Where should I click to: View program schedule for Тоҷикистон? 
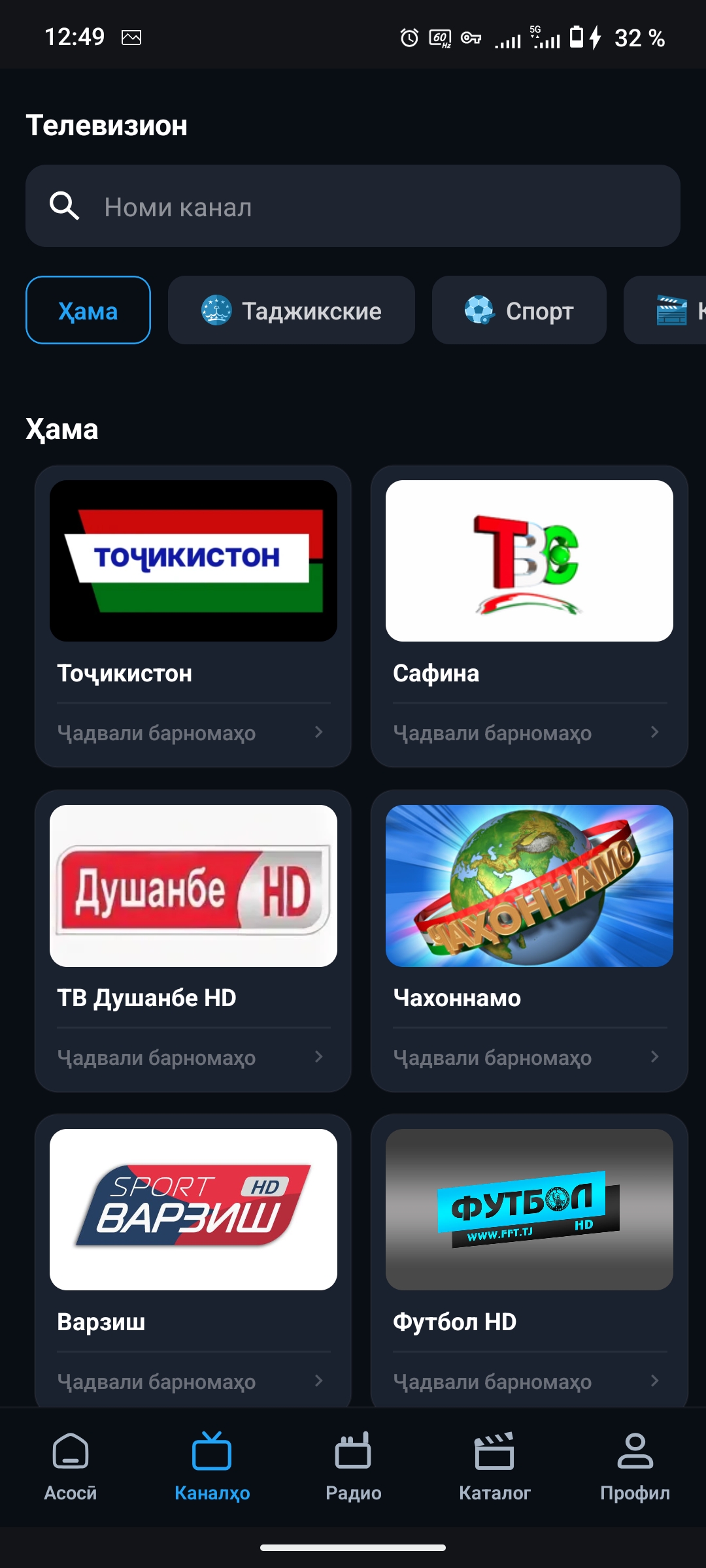pyautogui.click(x=193, y=732)
